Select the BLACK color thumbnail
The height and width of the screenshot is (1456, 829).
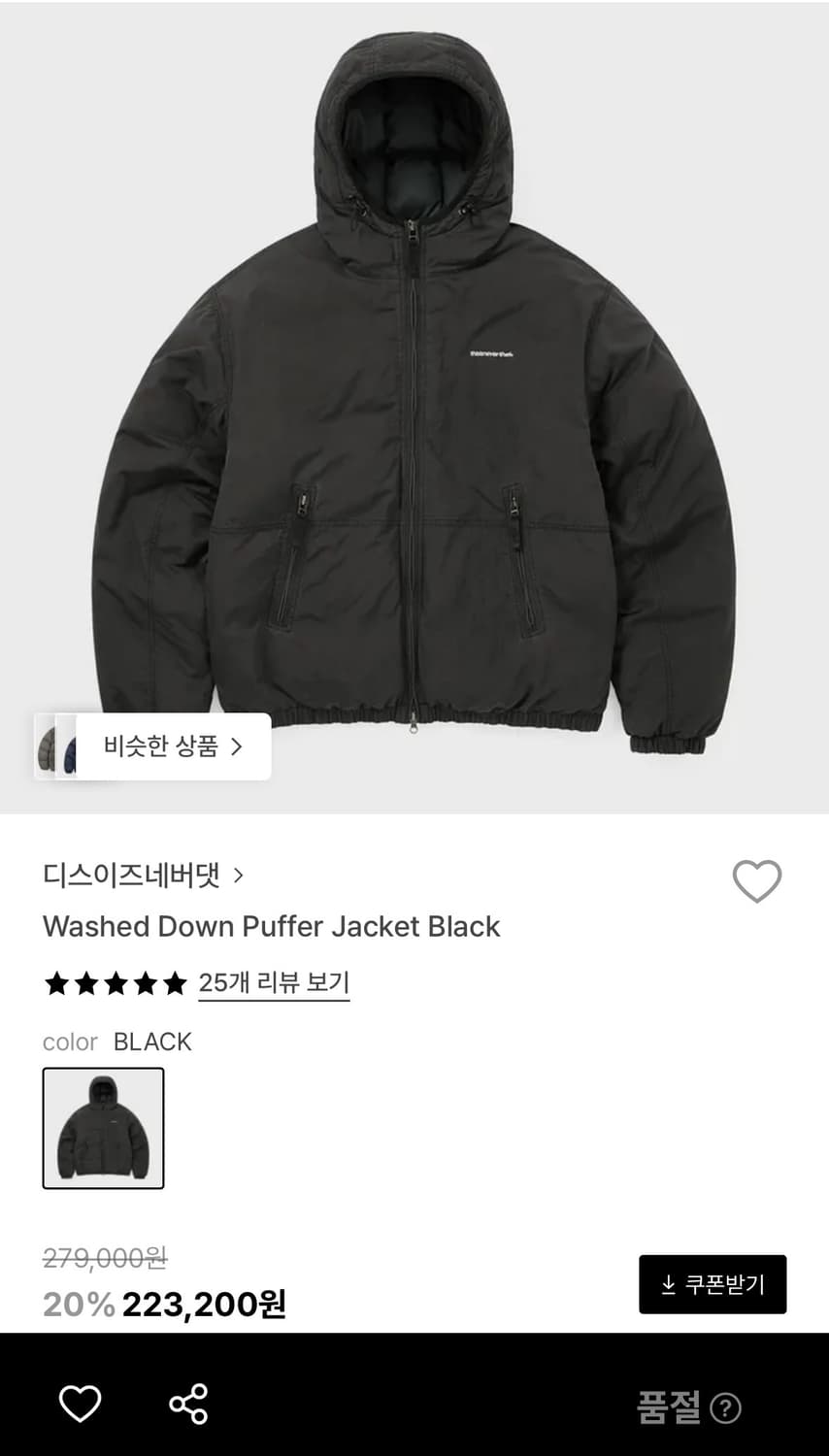tap(104, 1128)
